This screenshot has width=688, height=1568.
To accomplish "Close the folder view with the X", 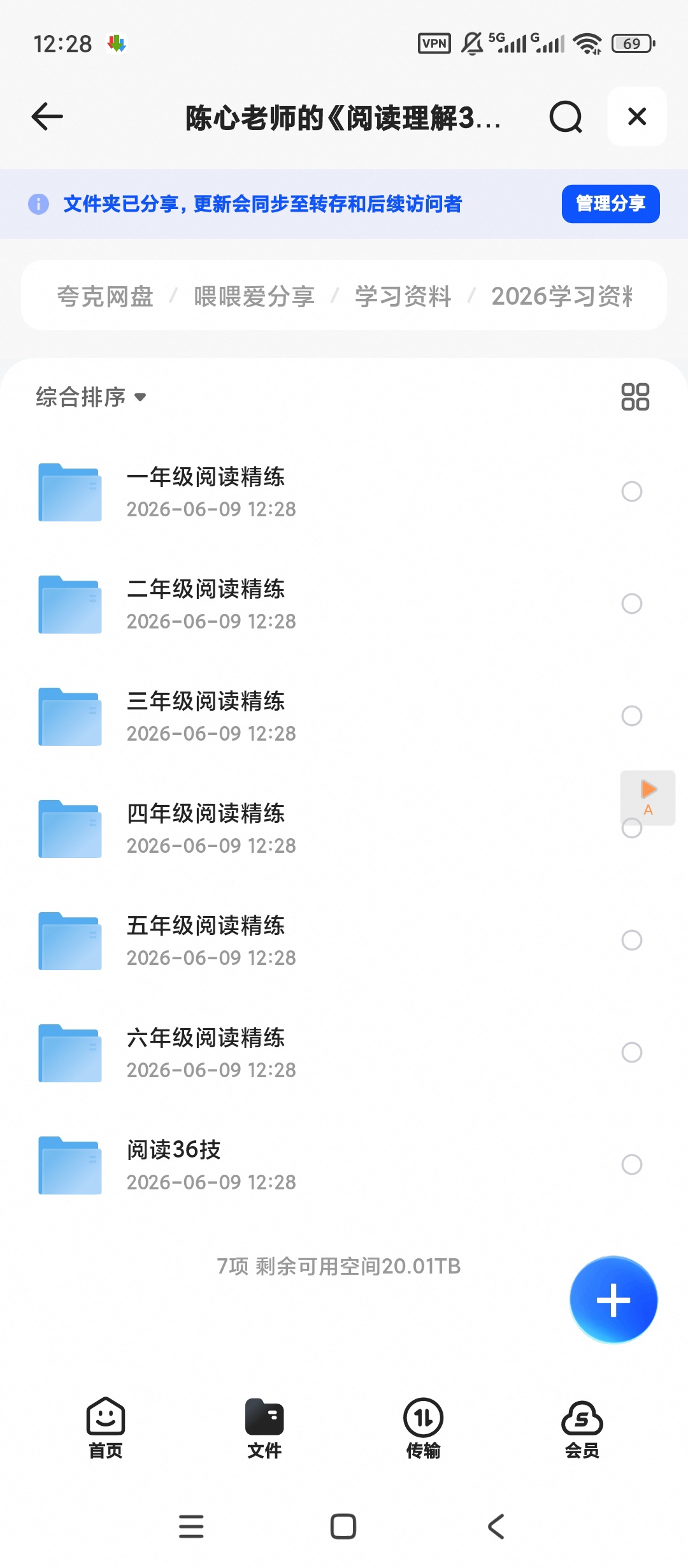I will click(637, 117).
